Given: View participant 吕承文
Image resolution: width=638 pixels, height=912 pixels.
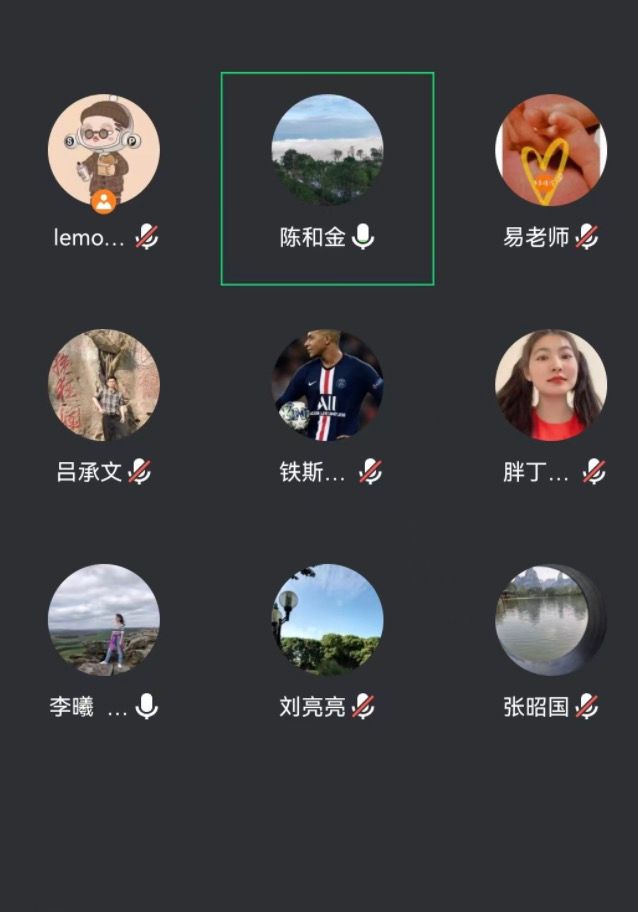Looking at the screenshot, I should pos(104,386).
